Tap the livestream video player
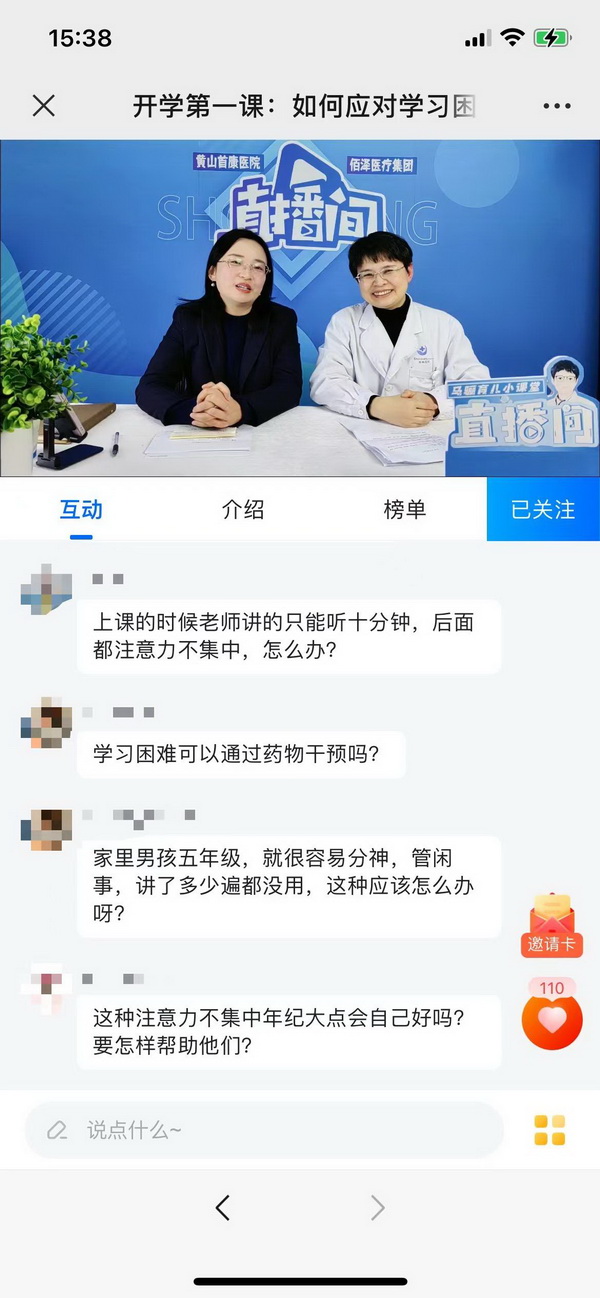Screen dimensions: 600x1298 [x=300, y=308]
